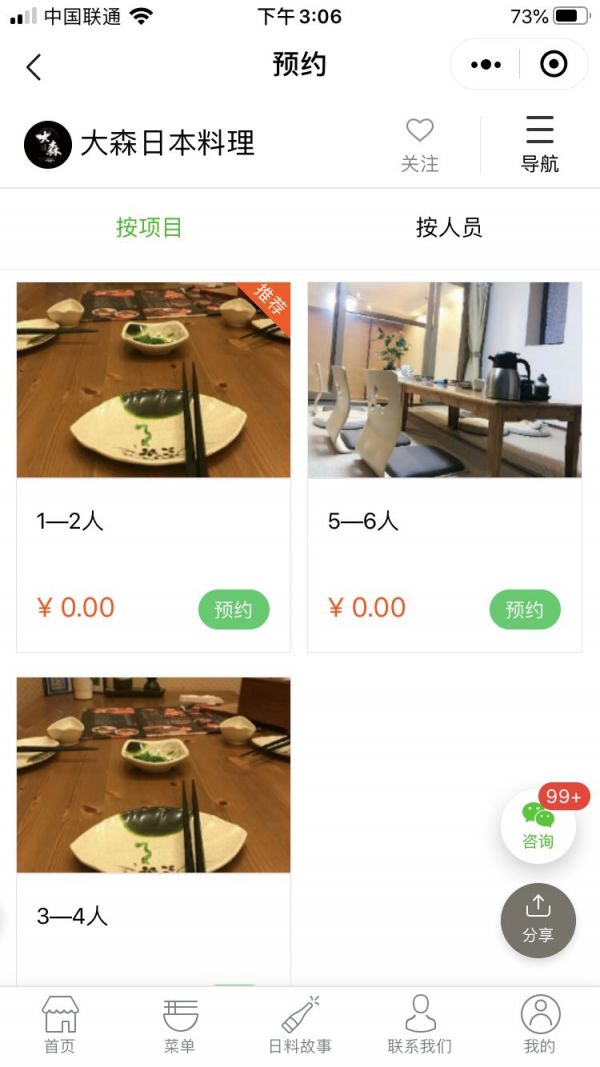
Task: Open the 日料故事 tab
Action: tap(300, 1025)
